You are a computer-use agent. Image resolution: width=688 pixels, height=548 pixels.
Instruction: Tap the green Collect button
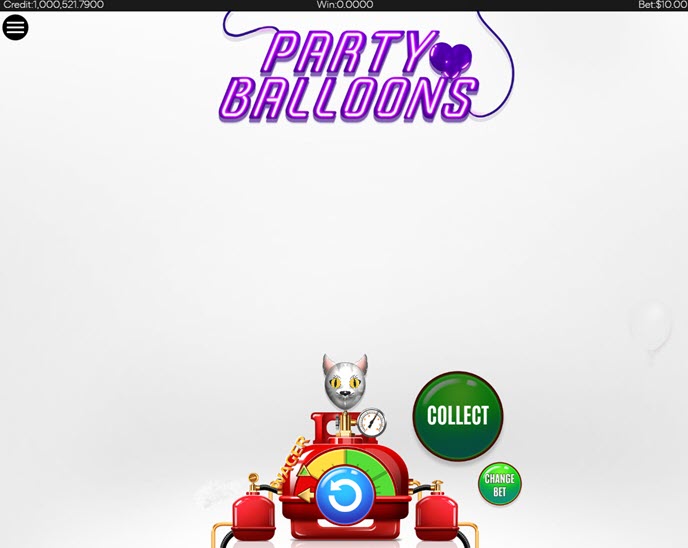click(458, 415)
